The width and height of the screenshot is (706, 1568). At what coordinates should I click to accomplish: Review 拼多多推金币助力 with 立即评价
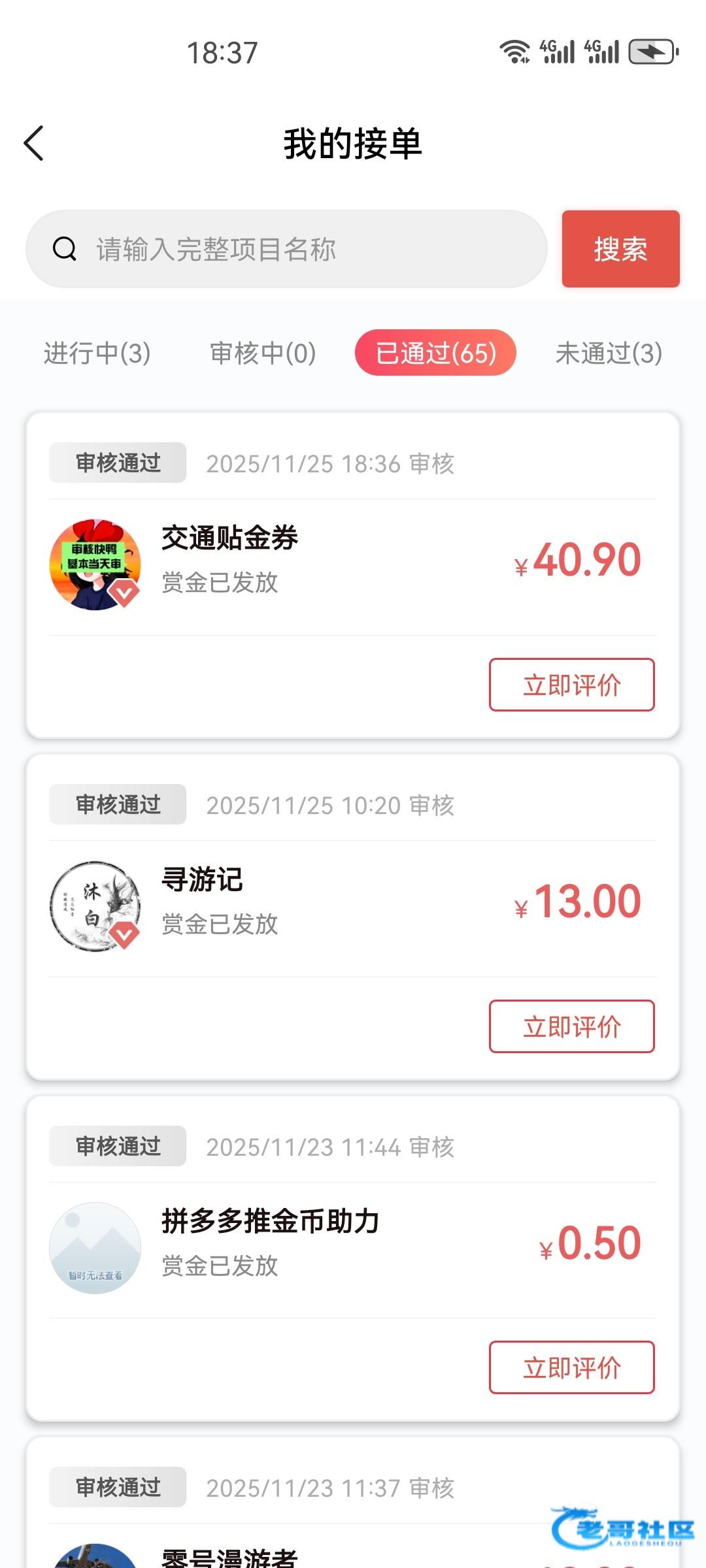[x=571, y=1367]
